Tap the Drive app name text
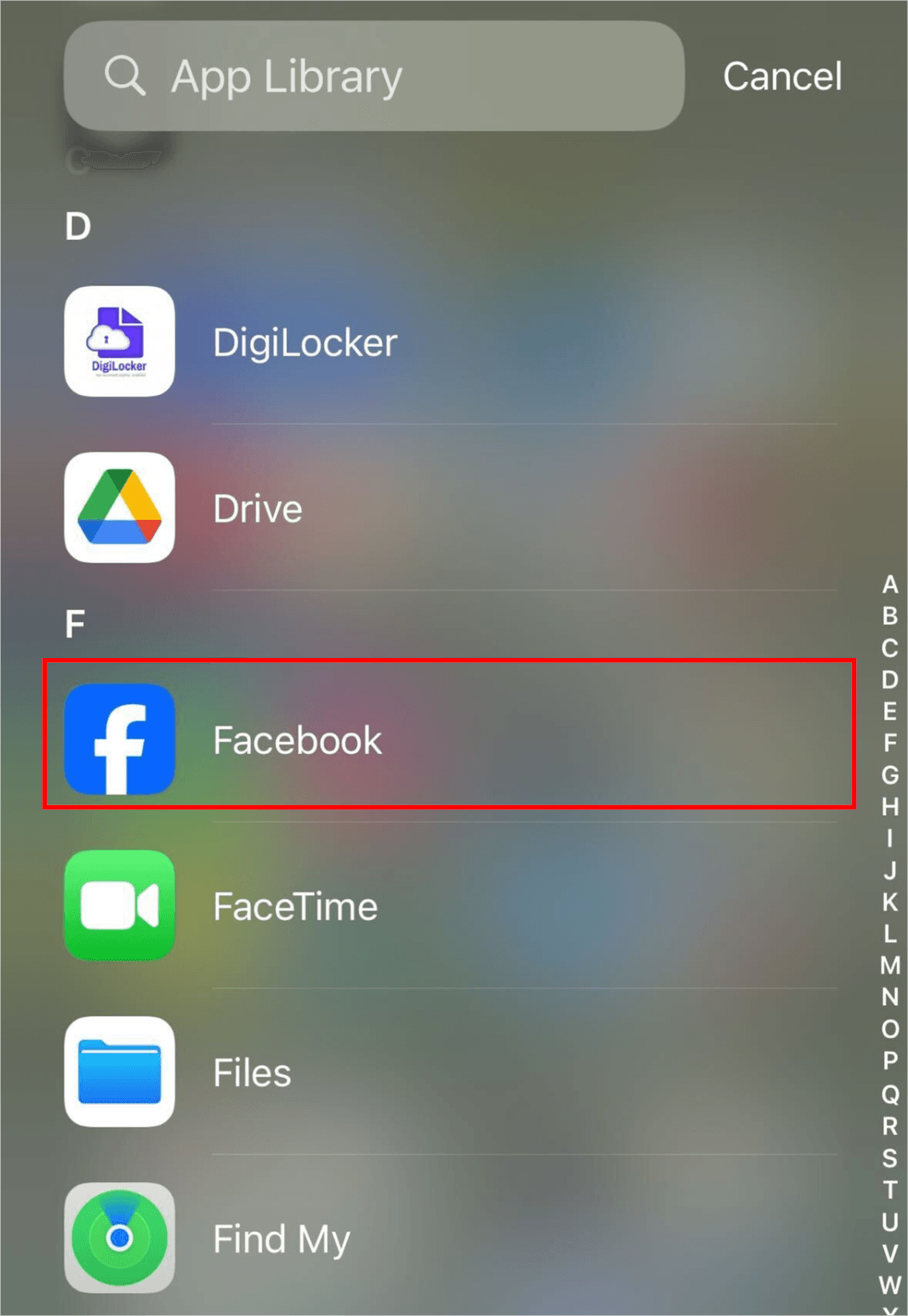This screenshot has height=1316, width=908. [x=257, y=508]
